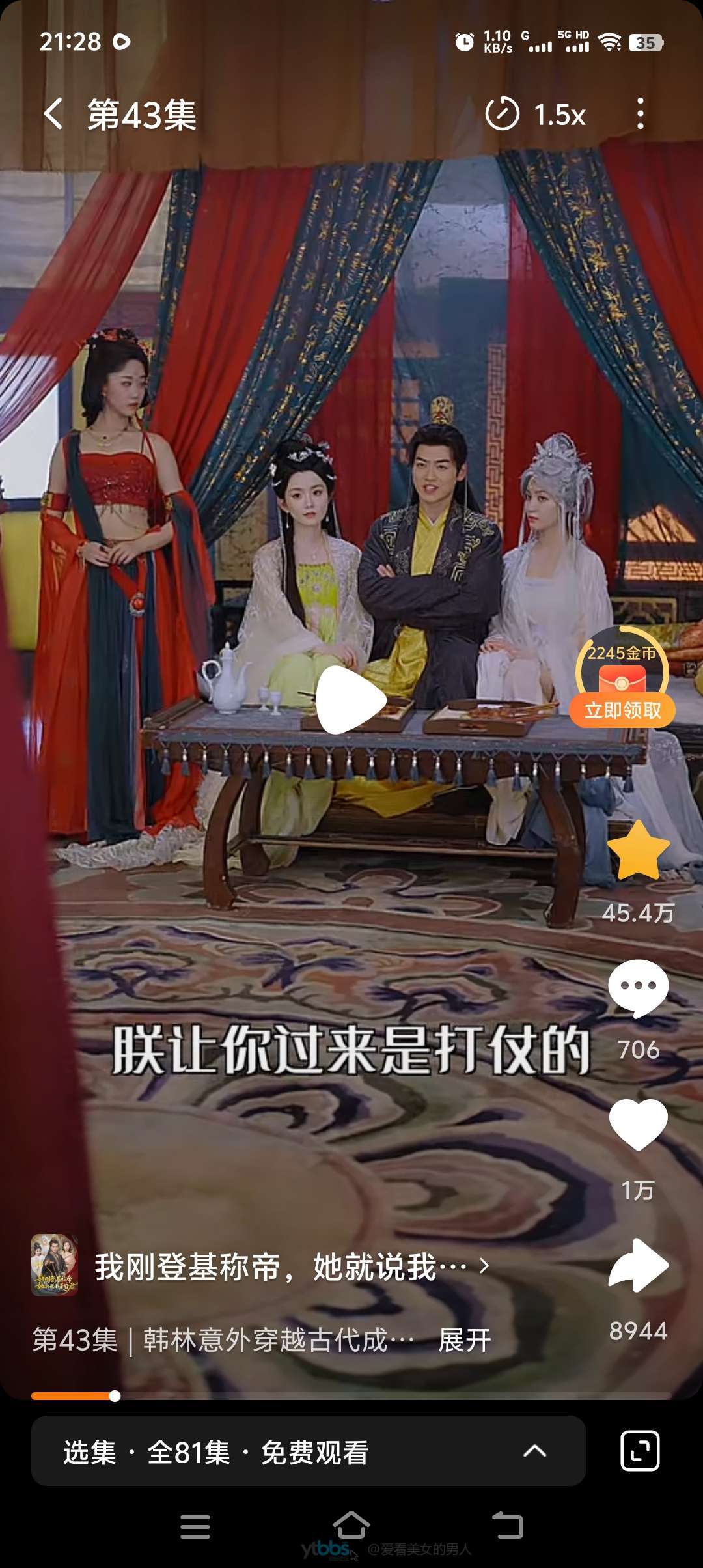Claim coins via 立即领取 button
Screen dimensions: 703x1568
tap(622, 710)
